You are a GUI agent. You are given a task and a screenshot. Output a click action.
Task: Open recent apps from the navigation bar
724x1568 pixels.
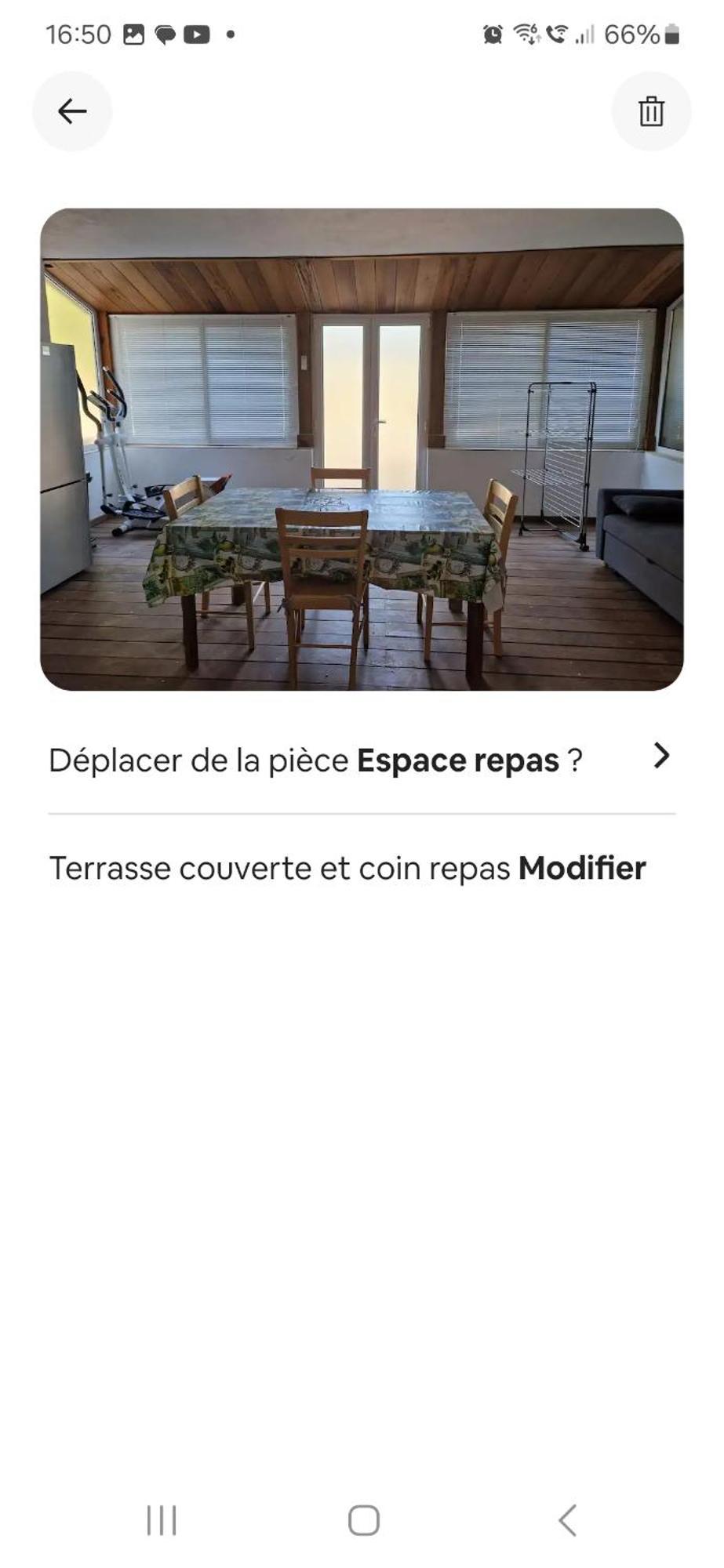tap(162, 1520)
